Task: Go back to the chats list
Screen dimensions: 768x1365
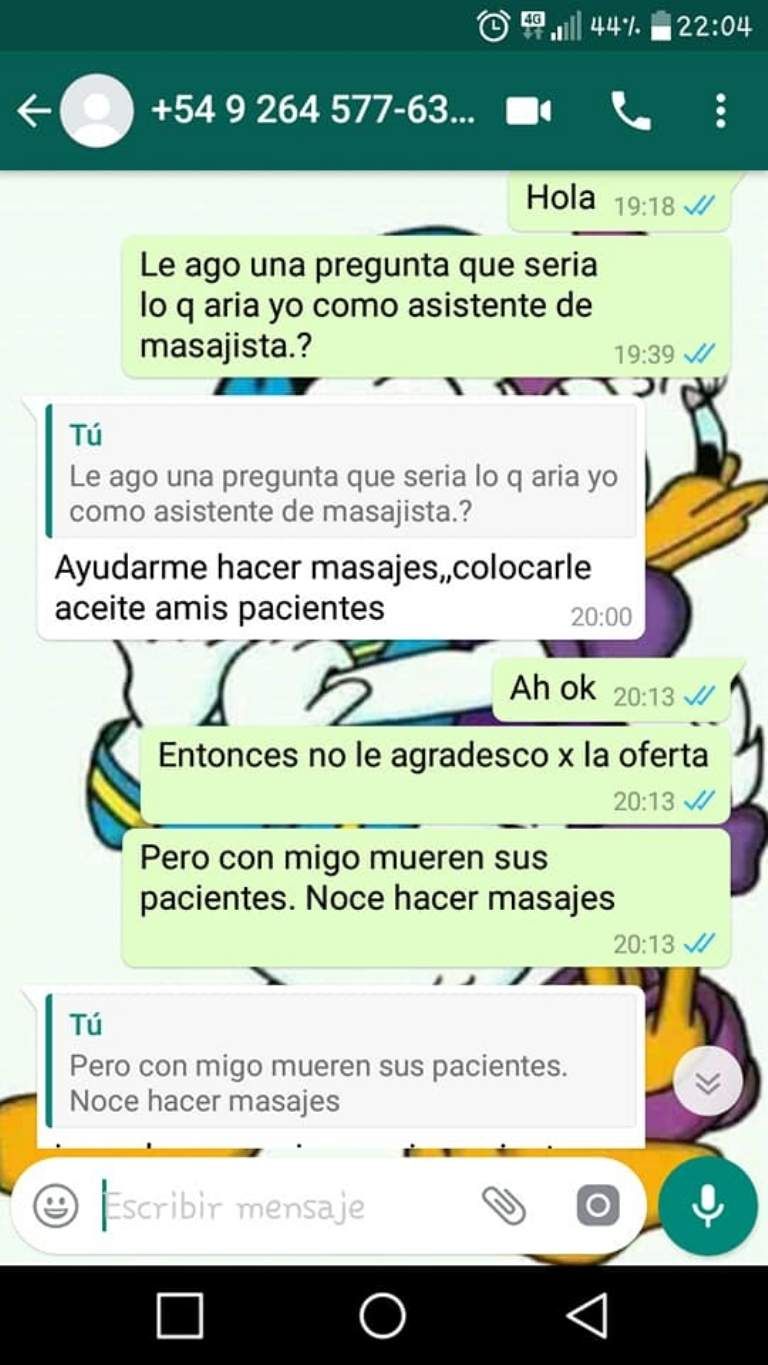Action: 33,111
